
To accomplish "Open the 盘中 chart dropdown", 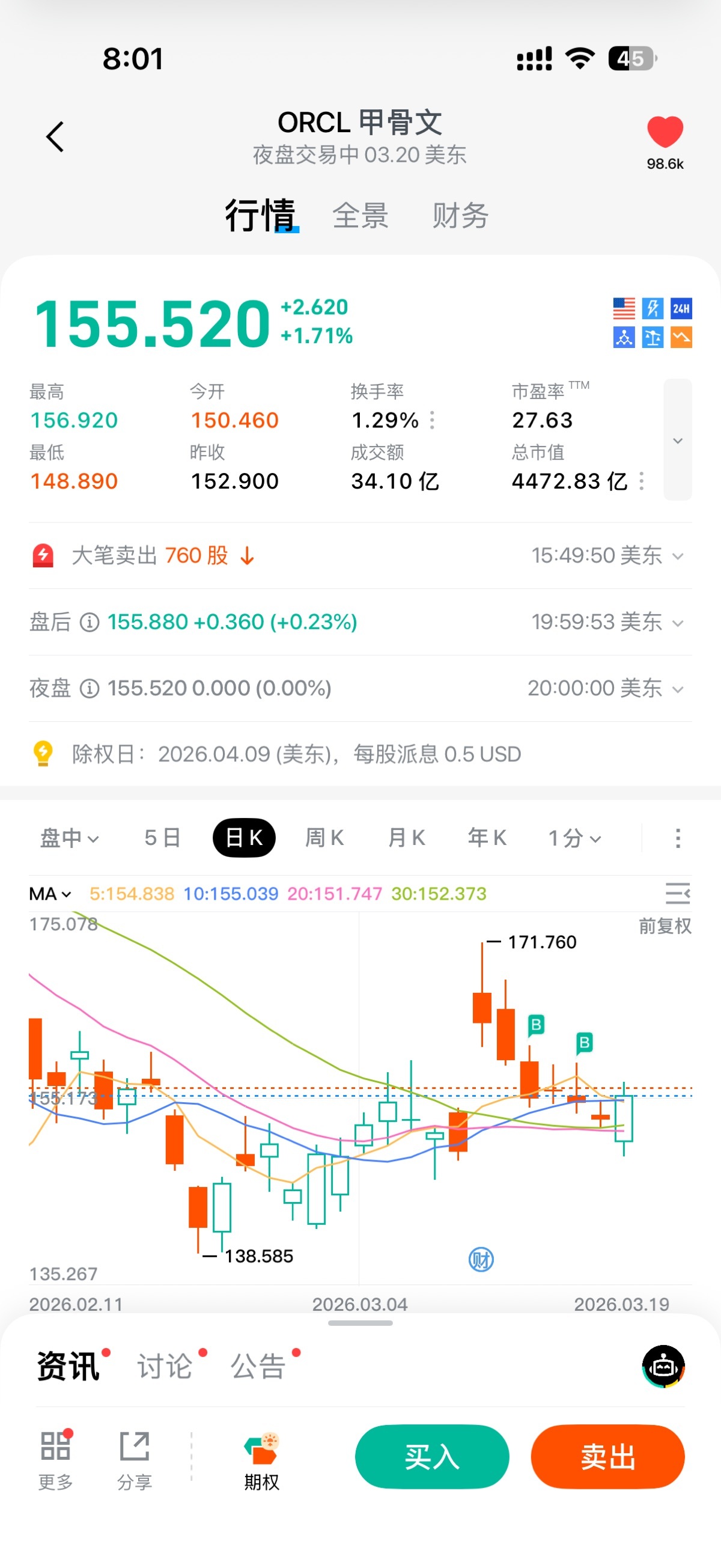I will tap(68, 838).
